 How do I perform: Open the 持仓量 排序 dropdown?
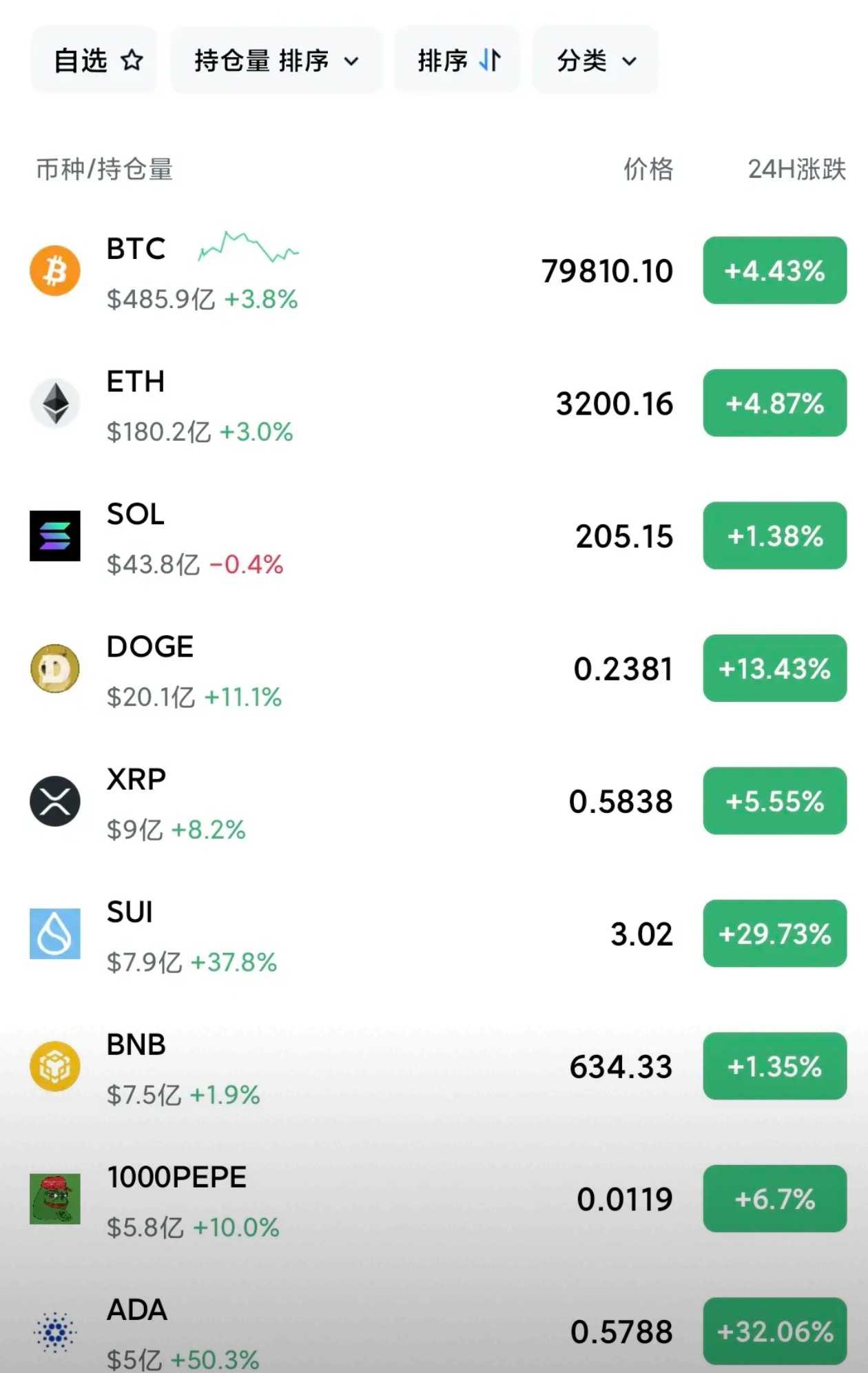[x=275, y=60]
